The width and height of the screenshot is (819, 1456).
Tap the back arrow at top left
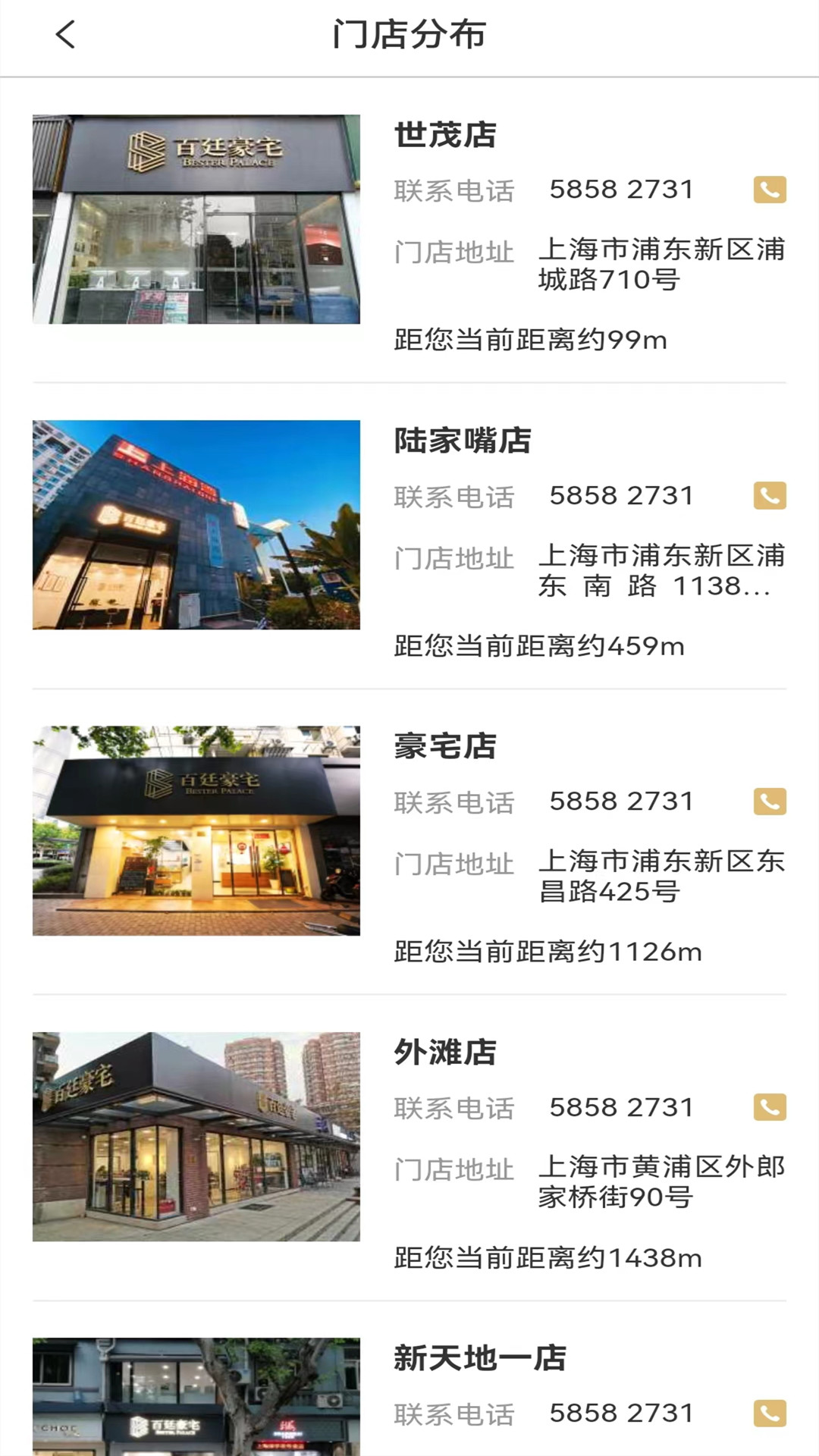[x=64, y=34]
